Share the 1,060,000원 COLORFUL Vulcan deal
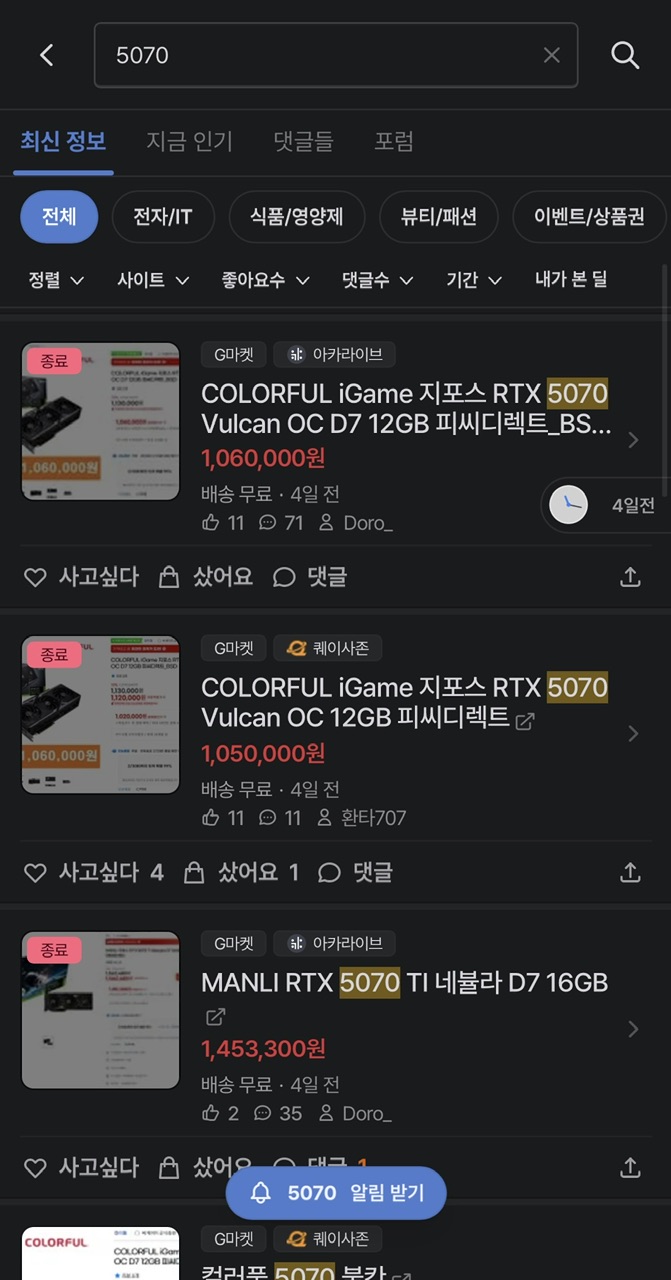Viewport: 671px width, 1280px height. pos(630,577)
